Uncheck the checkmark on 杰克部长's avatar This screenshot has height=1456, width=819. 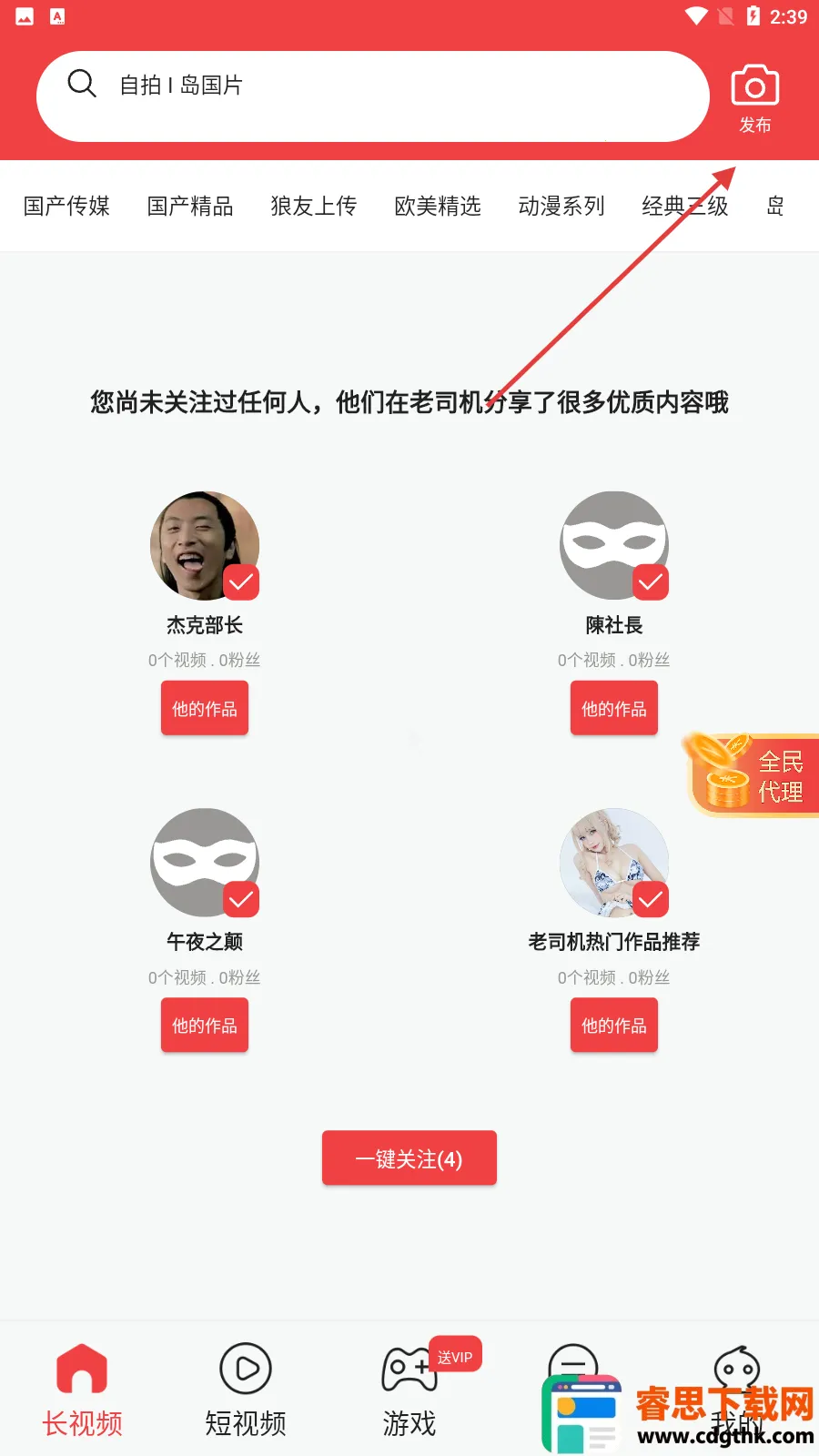pyautogui.click(x=241, y=582)
